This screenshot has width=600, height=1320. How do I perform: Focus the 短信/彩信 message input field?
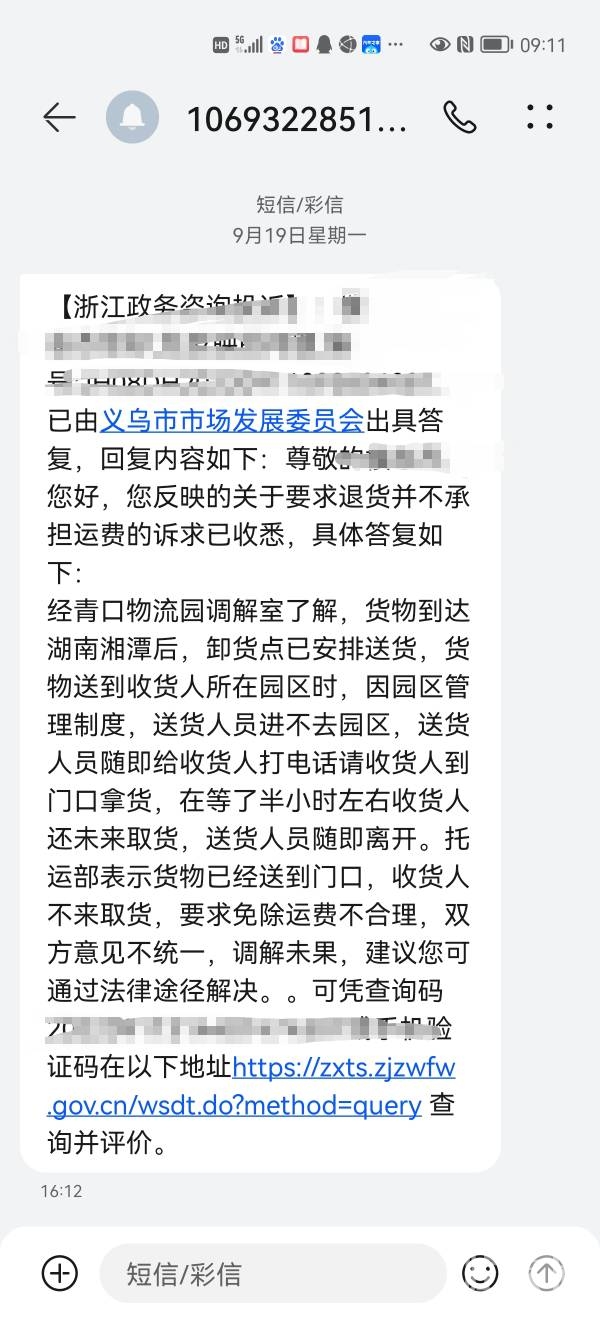[x=270, y=1273]
